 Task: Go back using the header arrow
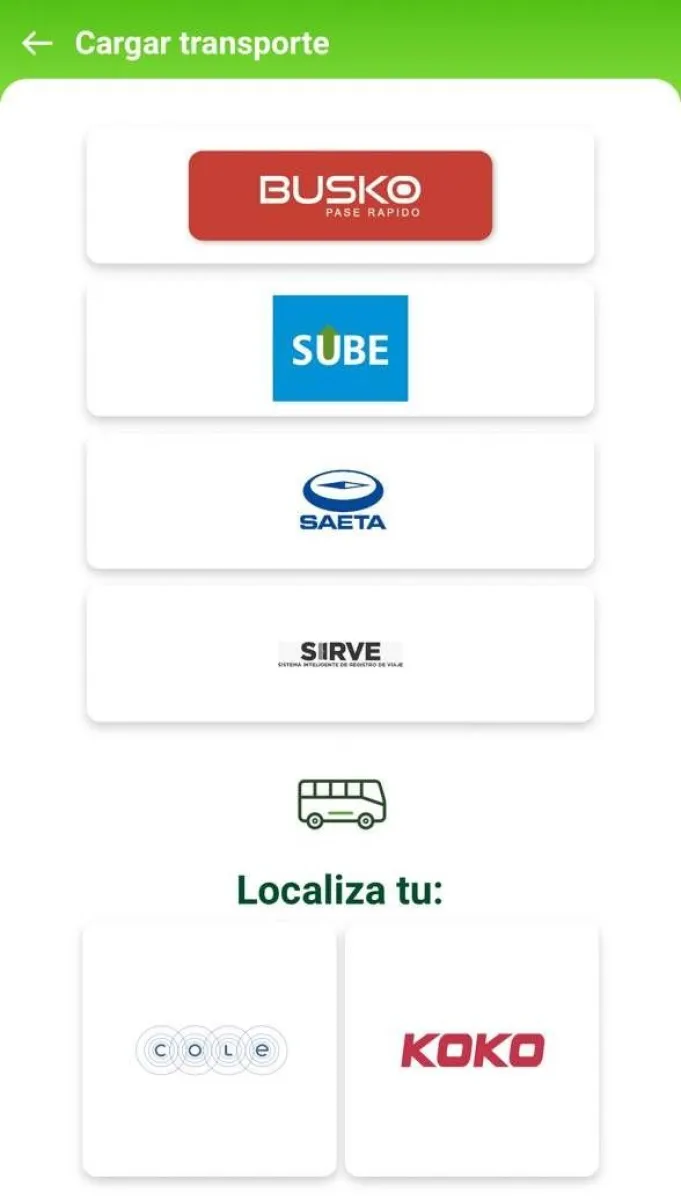coord(37,43)
